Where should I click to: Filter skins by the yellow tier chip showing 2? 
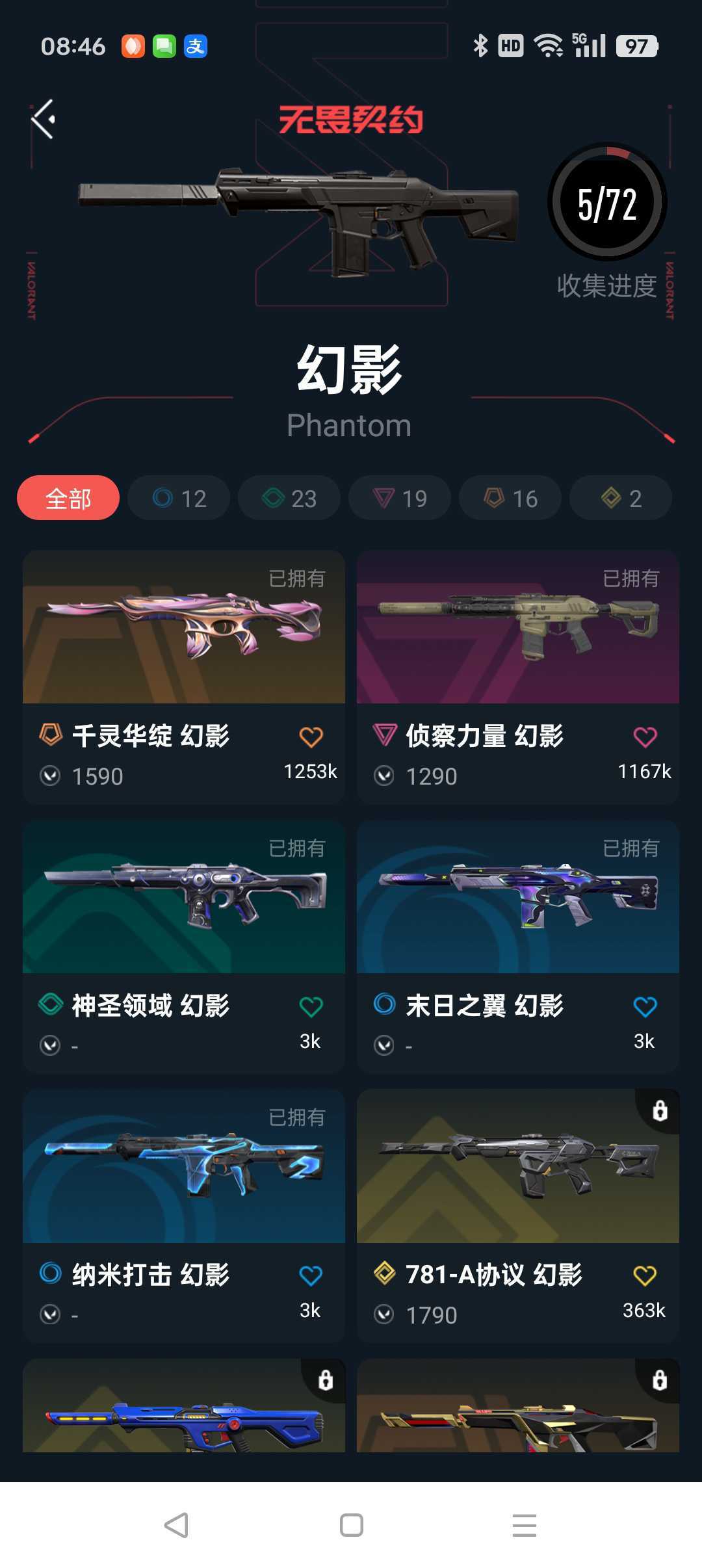[x=621, y=498]
